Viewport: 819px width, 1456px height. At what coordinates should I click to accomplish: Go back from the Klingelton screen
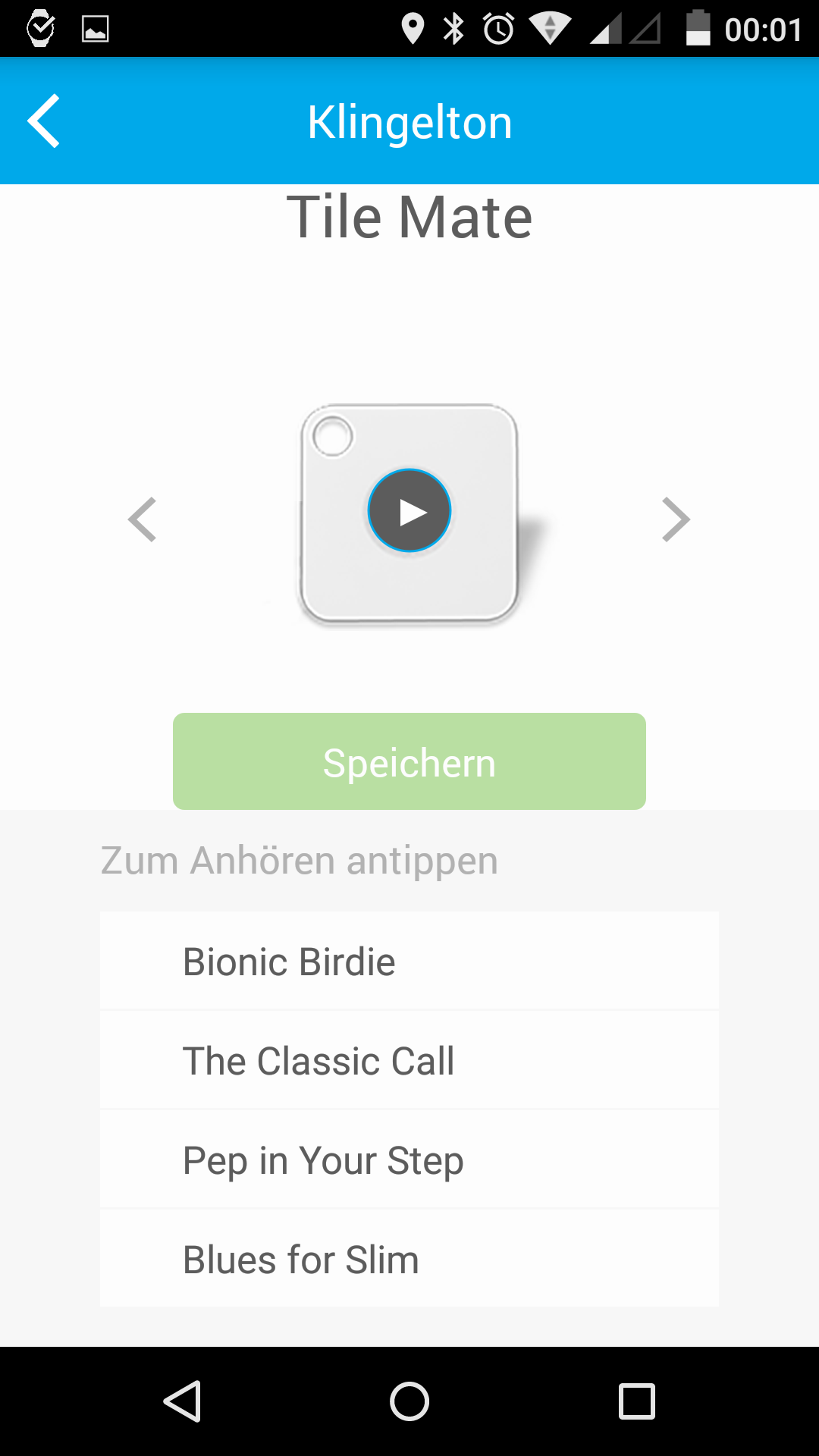click(x=44, y=121)
